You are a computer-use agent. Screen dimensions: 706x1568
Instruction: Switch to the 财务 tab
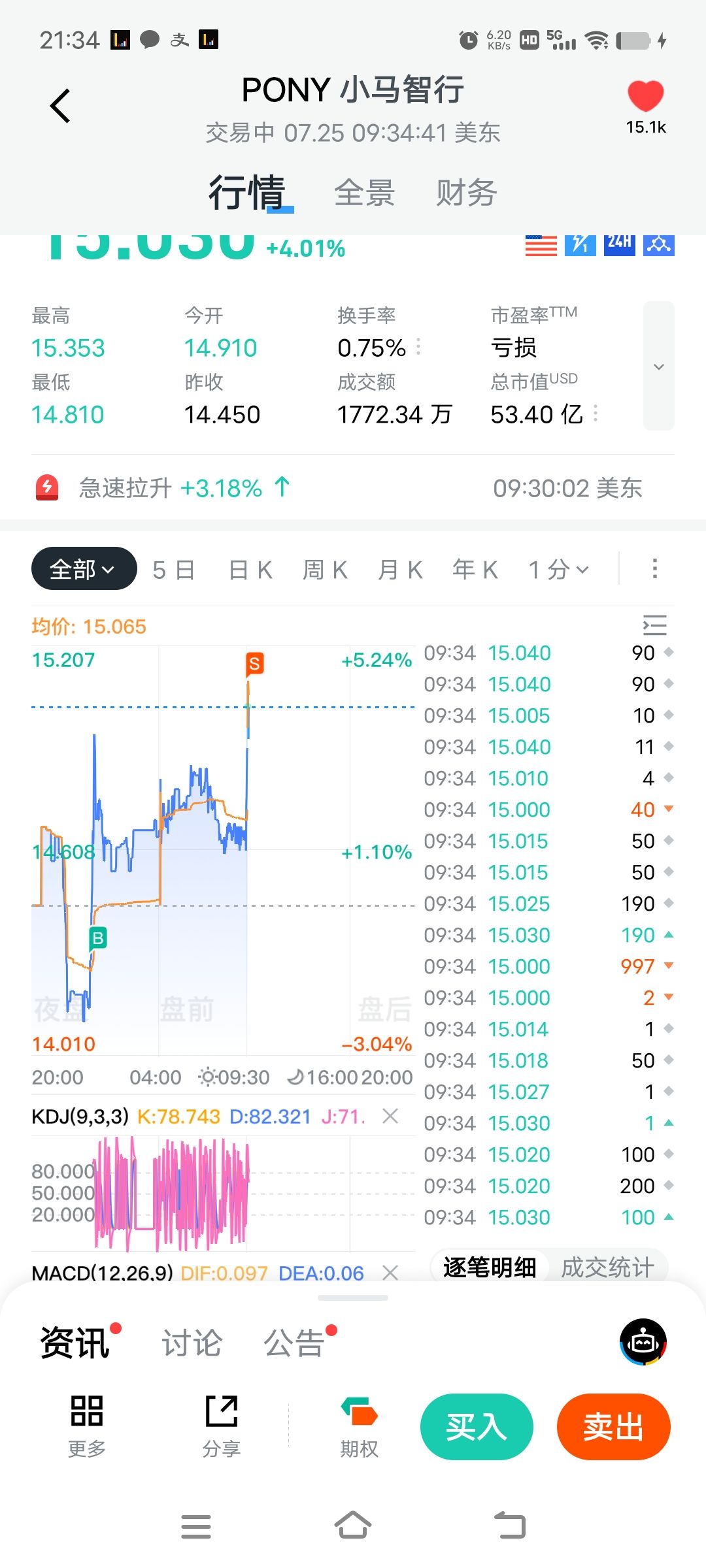point(466,193)
